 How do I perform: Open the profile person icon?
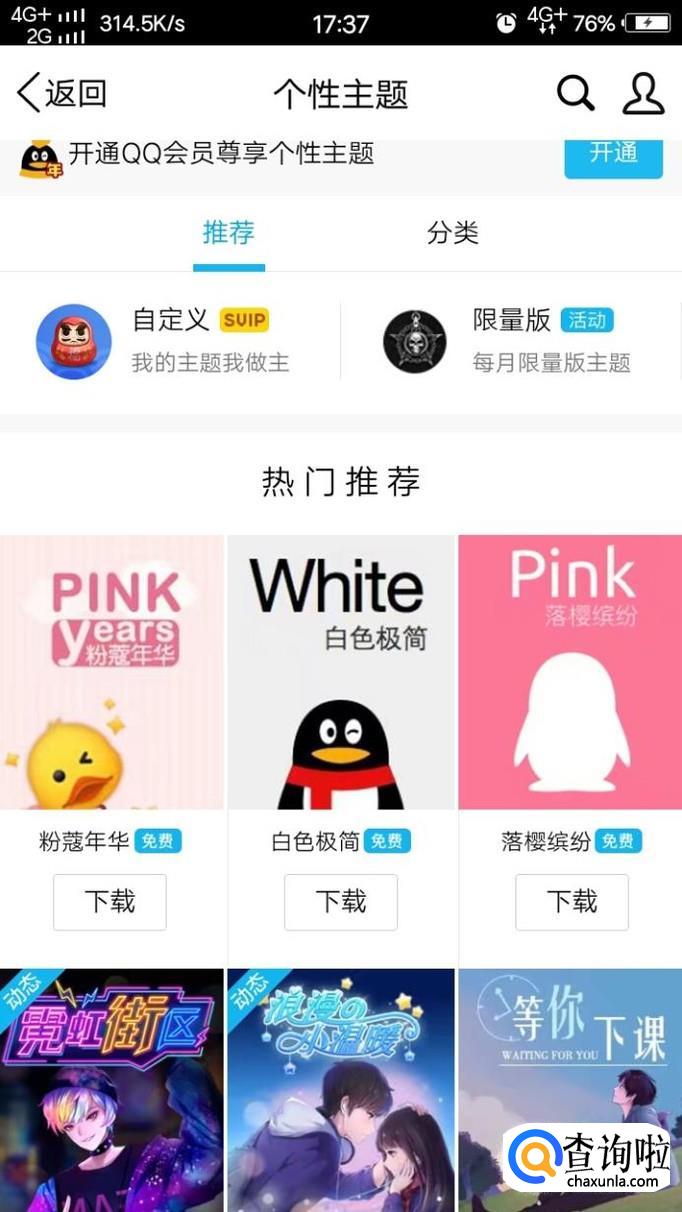[643, 94]
